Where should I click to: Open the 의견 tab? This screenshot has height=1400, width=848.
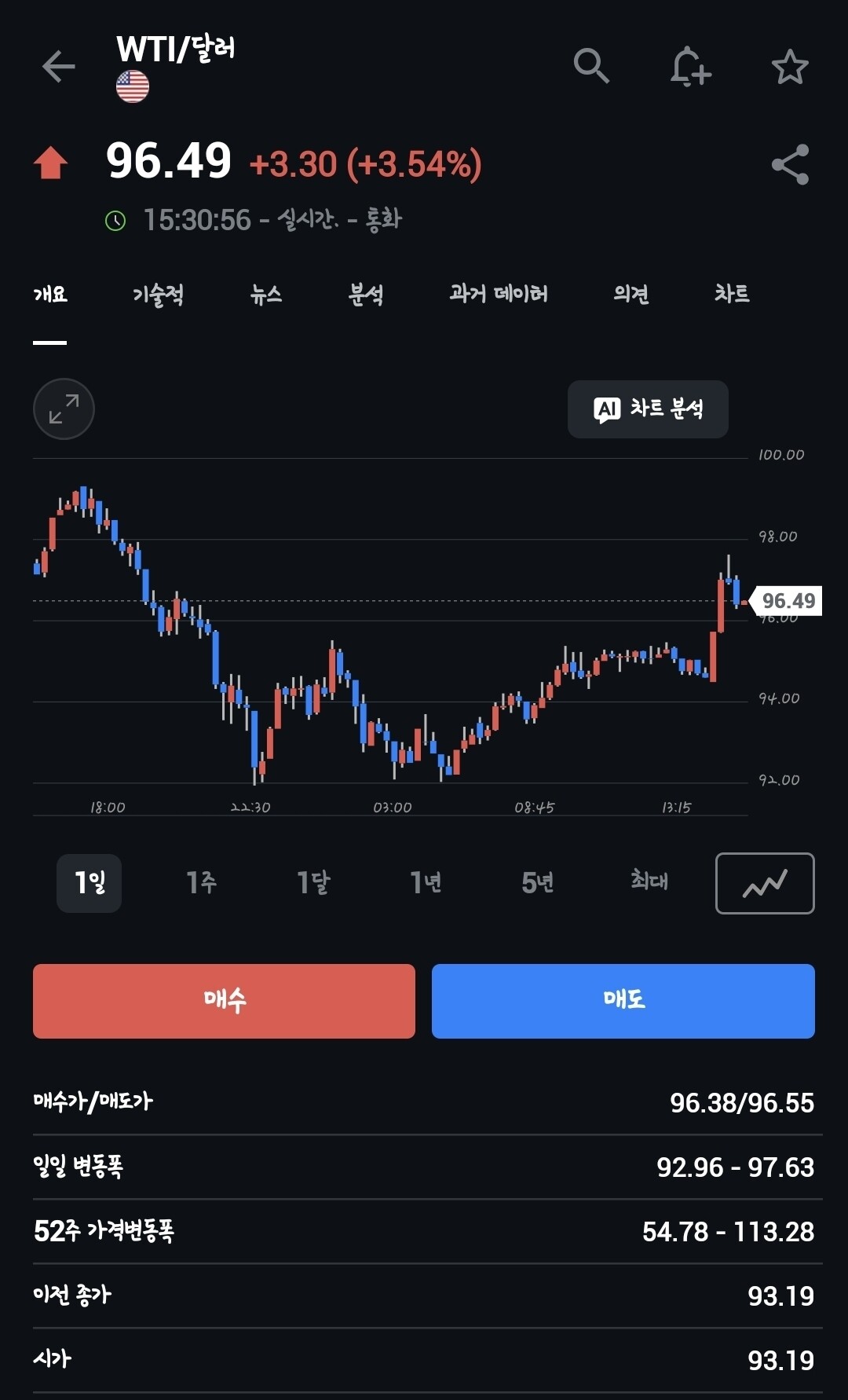[631, 295]
